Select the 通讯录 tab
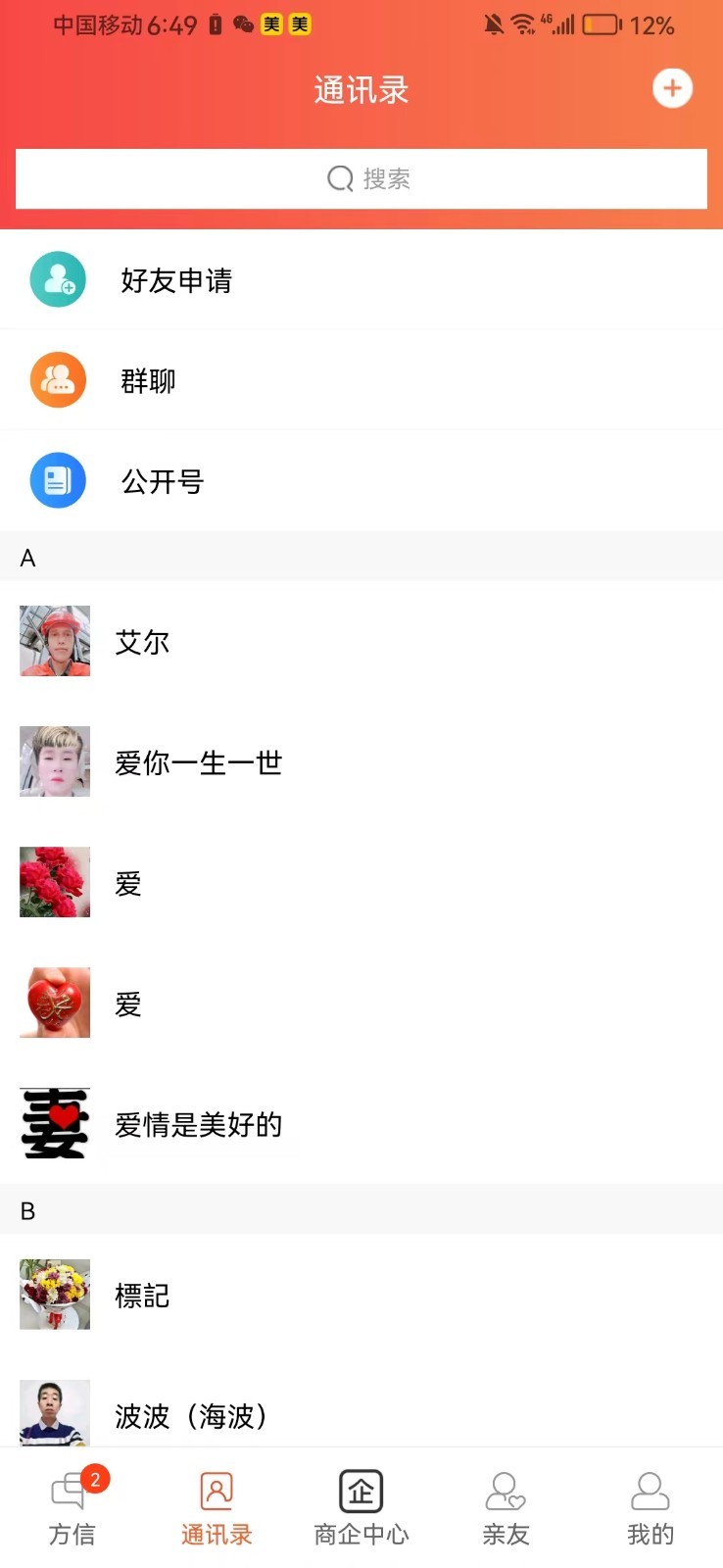The width and height of the screenshot is (723, 1568). coord(217,1508)
